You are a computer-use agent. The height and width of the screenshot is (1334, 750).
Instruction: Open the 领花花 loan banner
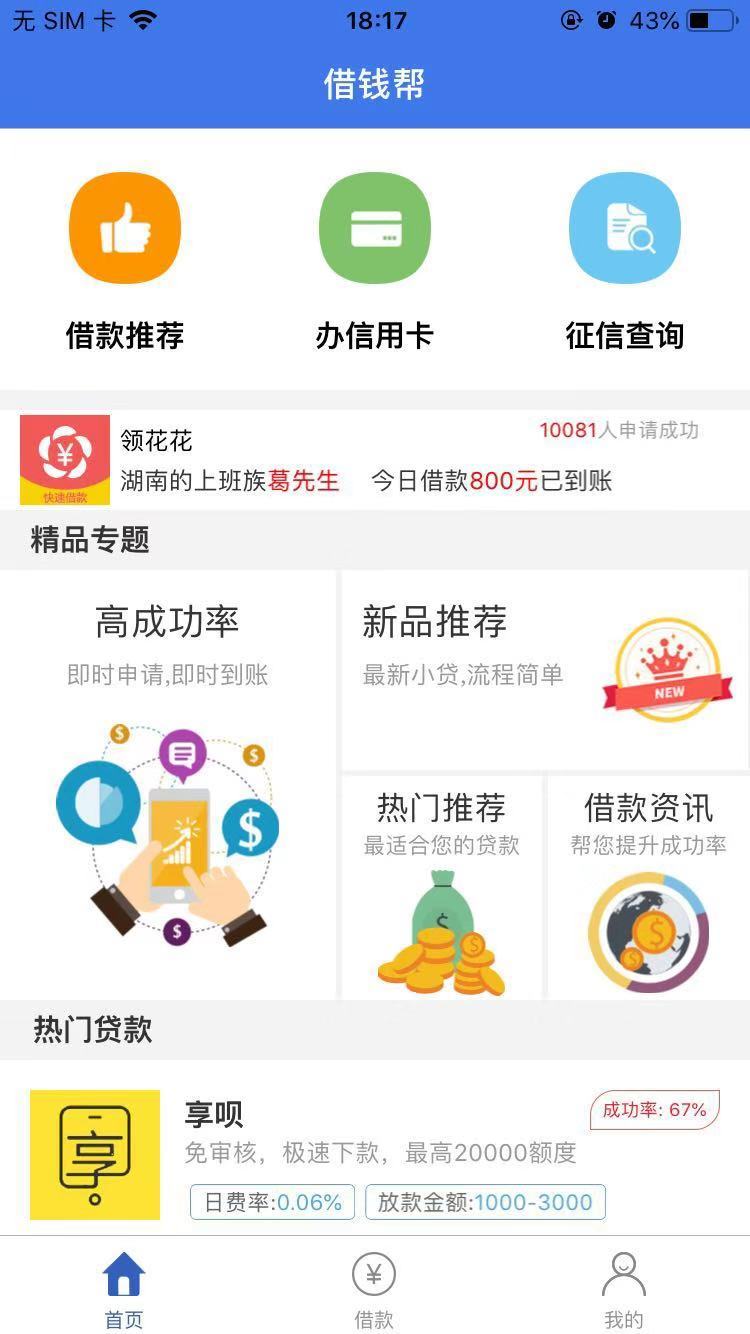point(374,460)
